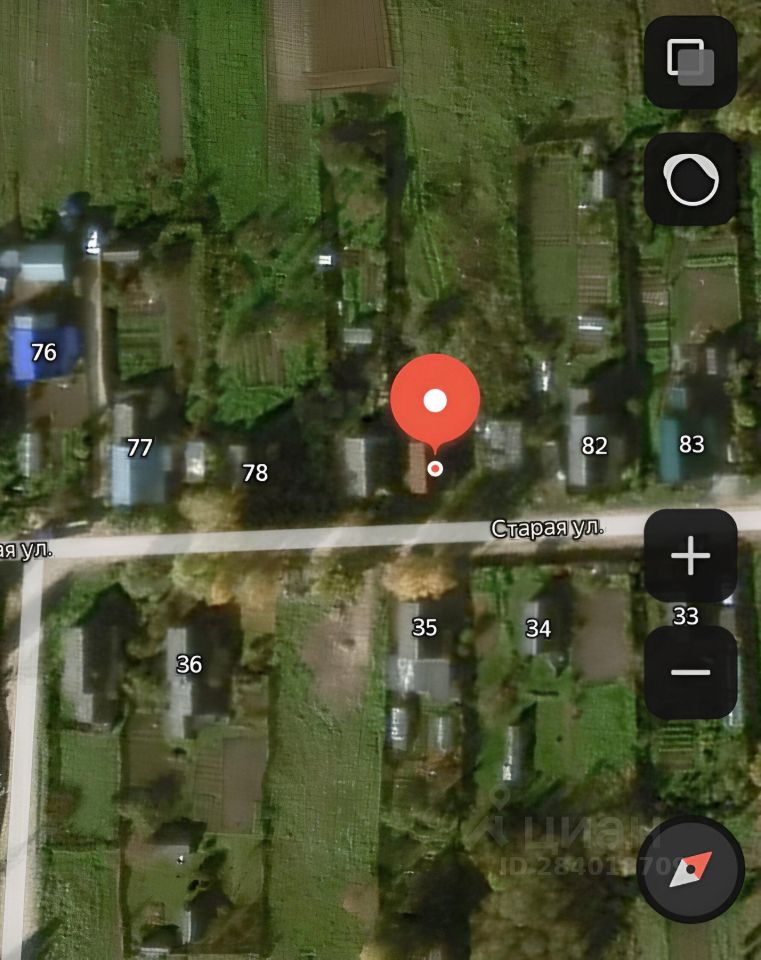Tap the round icon below layers

pyautogui.click(x=690, y=180)
